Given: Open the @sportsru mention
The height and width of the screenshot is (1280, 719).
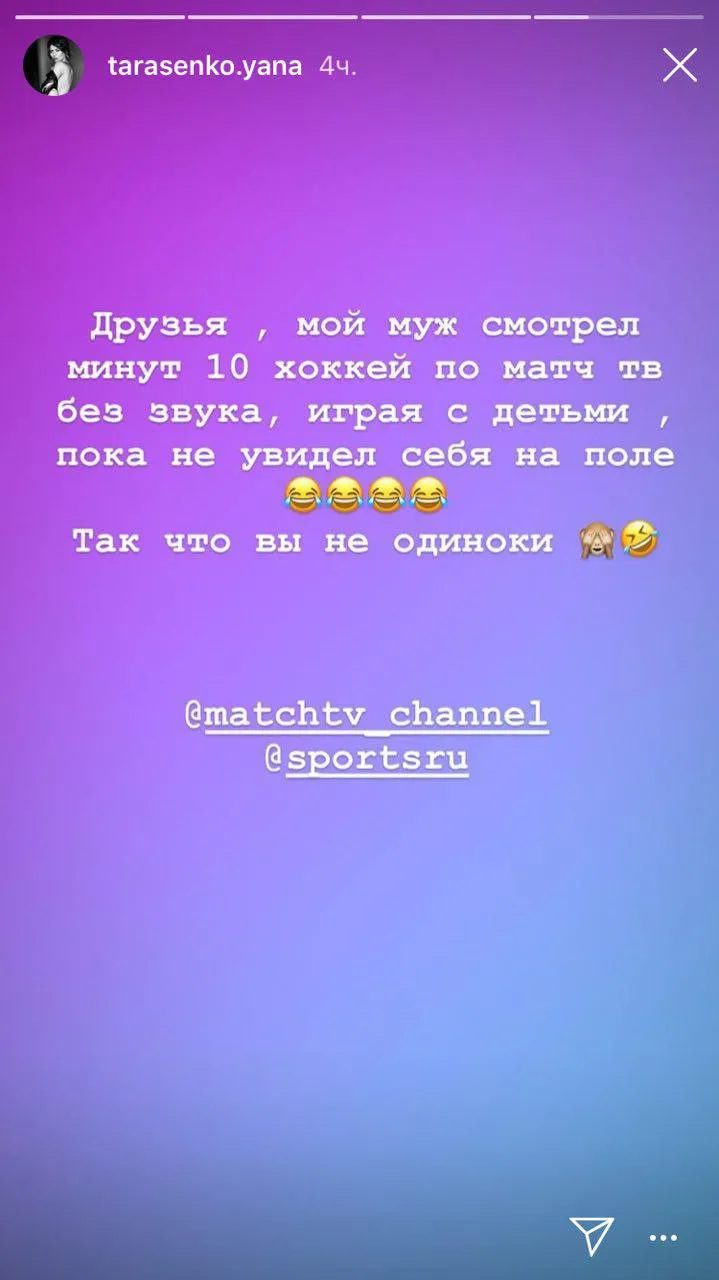Looking at the screenshot, I should pos(366,759).
